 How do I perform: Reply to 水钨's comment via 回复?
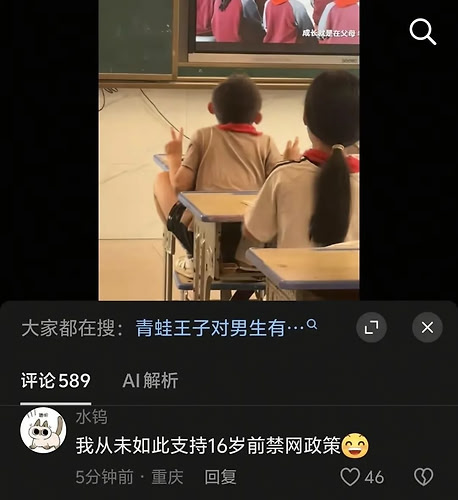(x=220, y=477)
